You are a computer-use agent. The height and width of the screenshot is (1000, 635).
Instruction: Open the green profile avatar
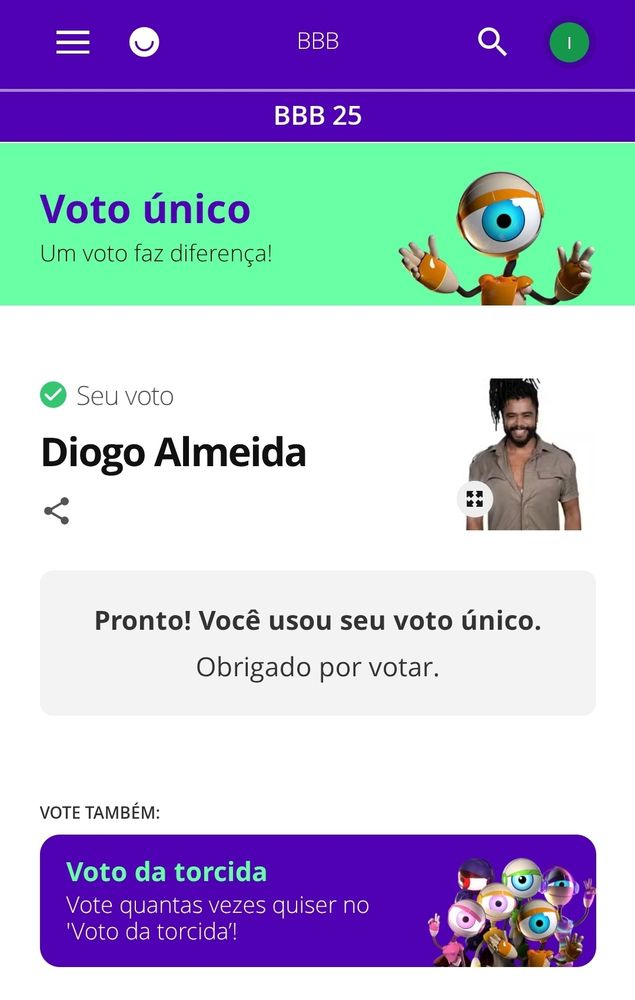[569, 43]
